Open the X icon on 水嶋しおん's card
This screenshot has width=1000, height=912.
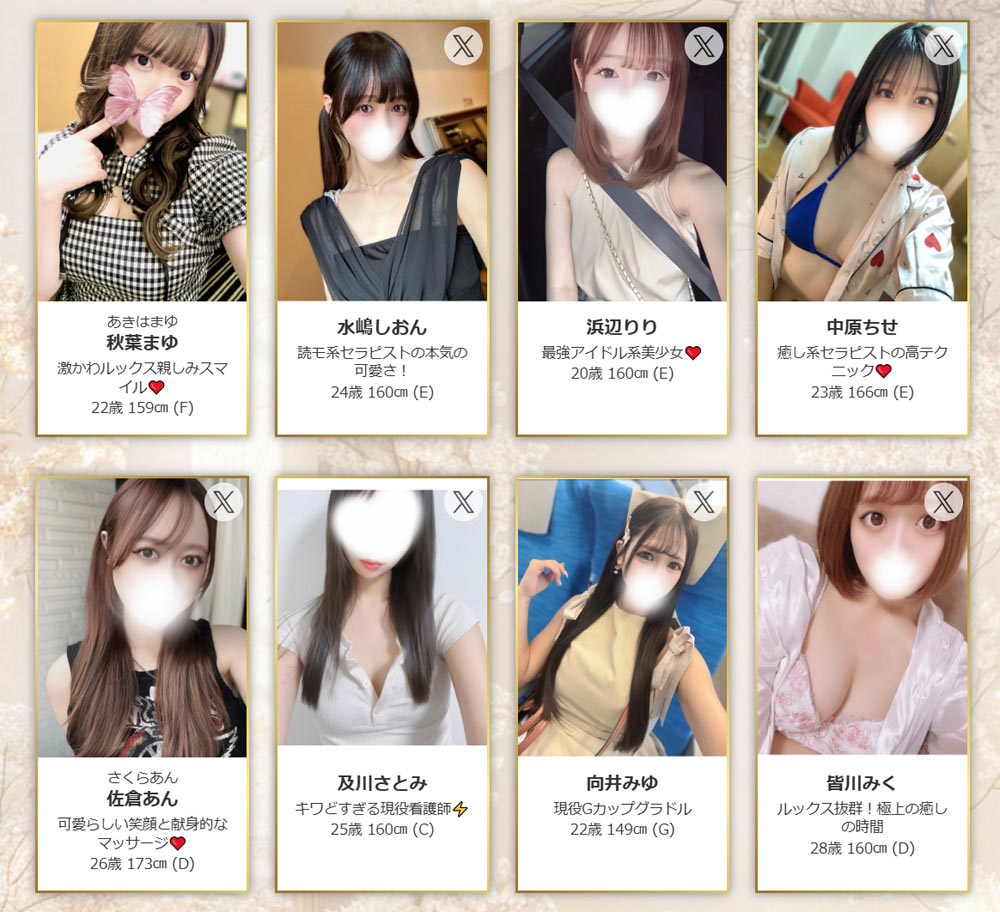[464, 46]
